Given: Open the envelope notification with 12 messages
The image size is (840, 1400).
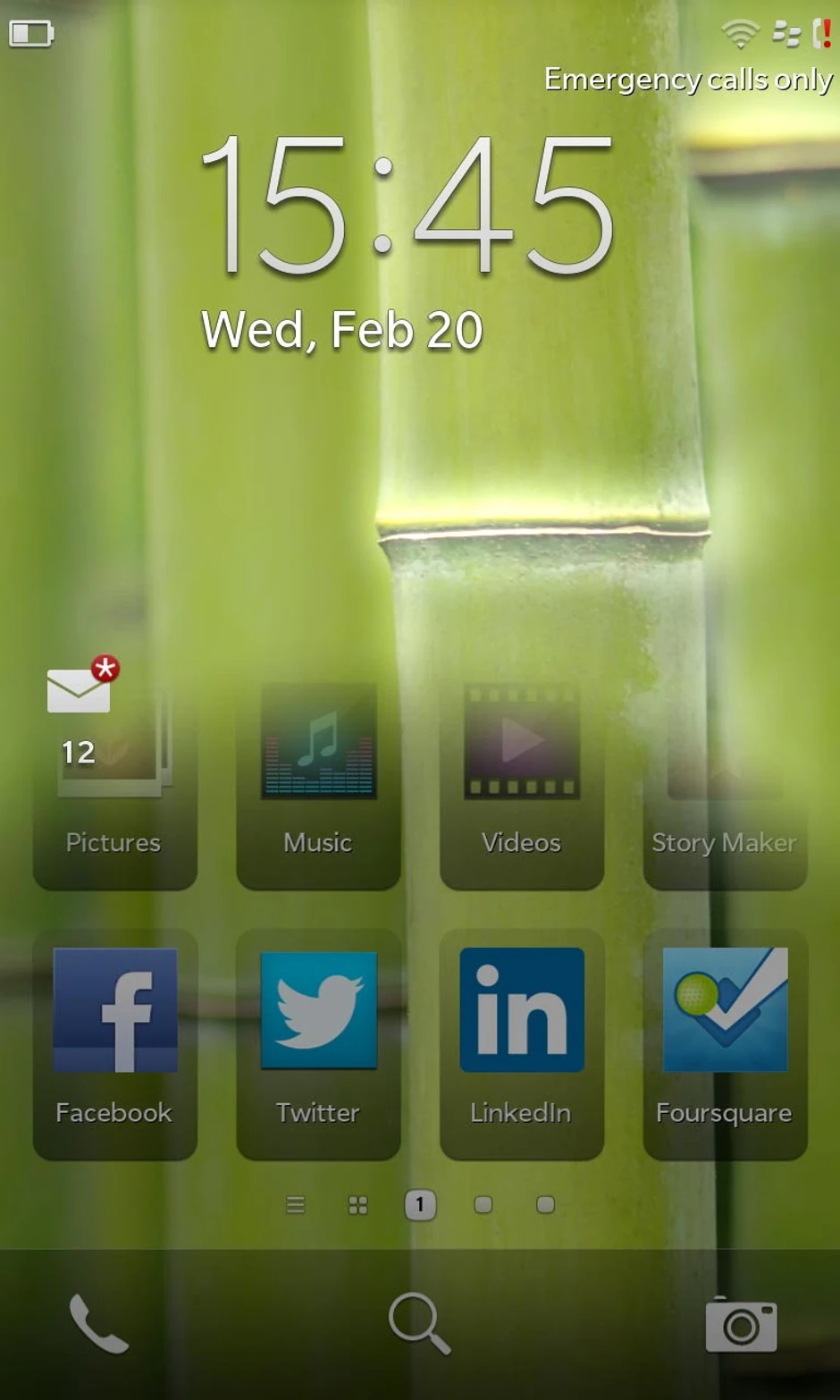Looking at the screenshot, I should pos(80,693).
